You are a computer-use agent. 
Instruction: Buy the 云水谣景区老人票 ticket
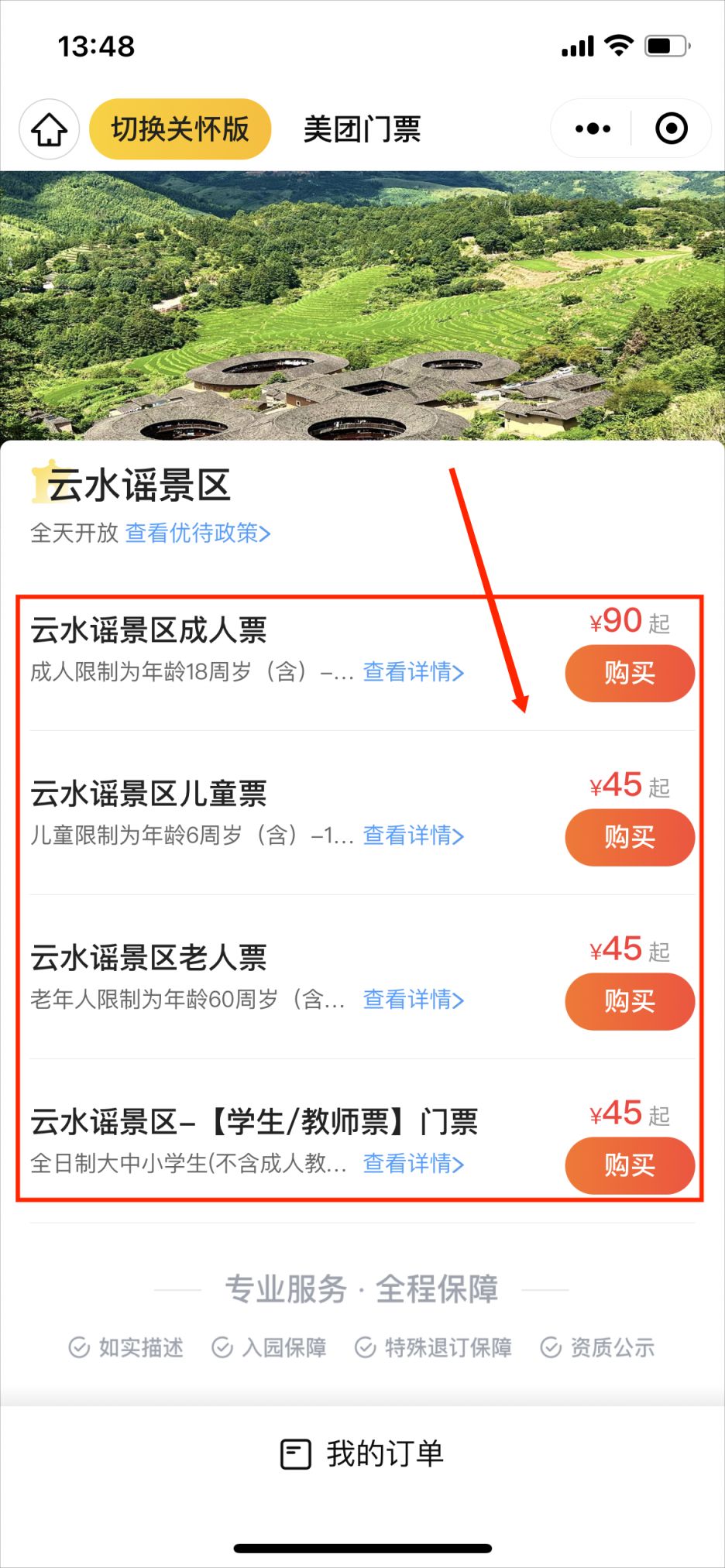coord(630,1002)
